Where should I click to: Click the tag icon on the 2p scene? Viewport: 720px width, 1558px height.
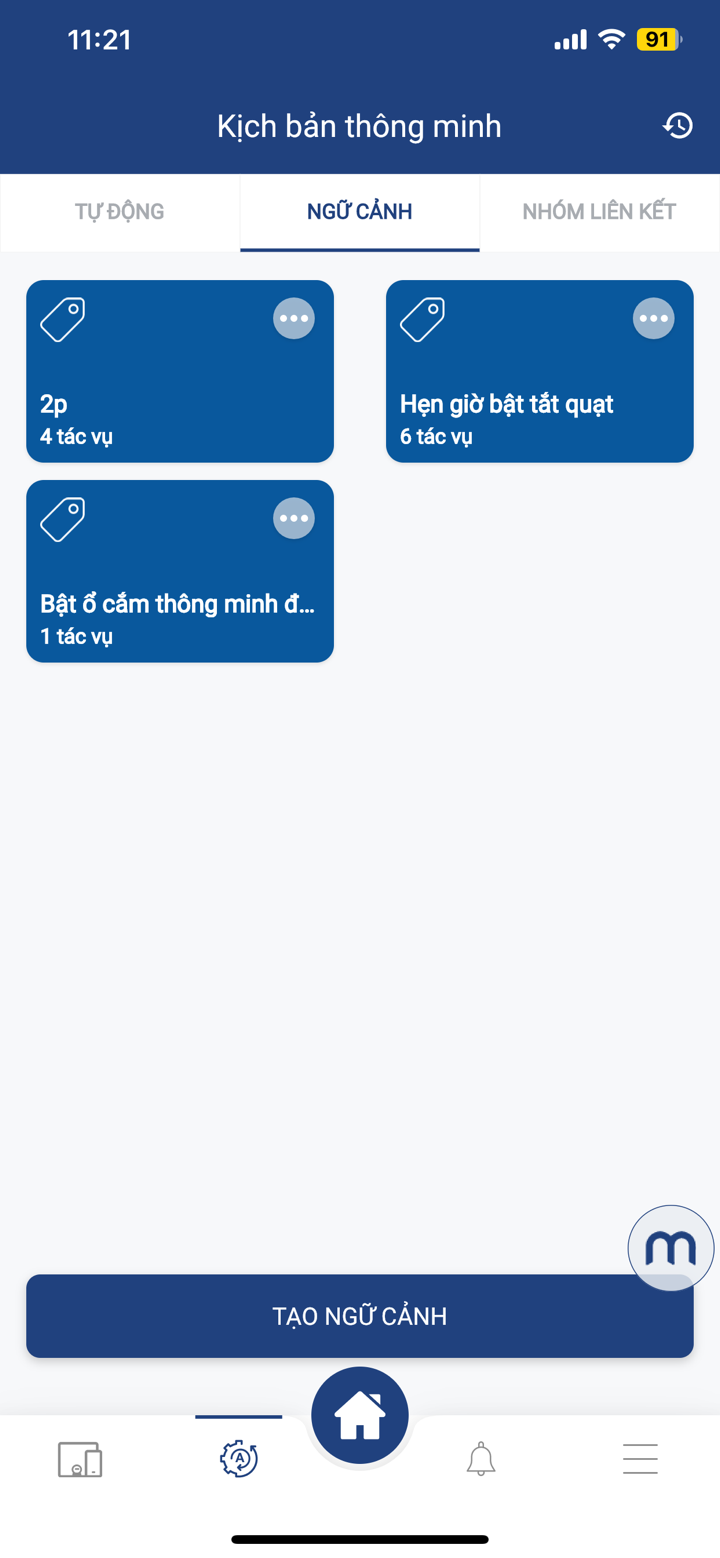click(62, 318)
